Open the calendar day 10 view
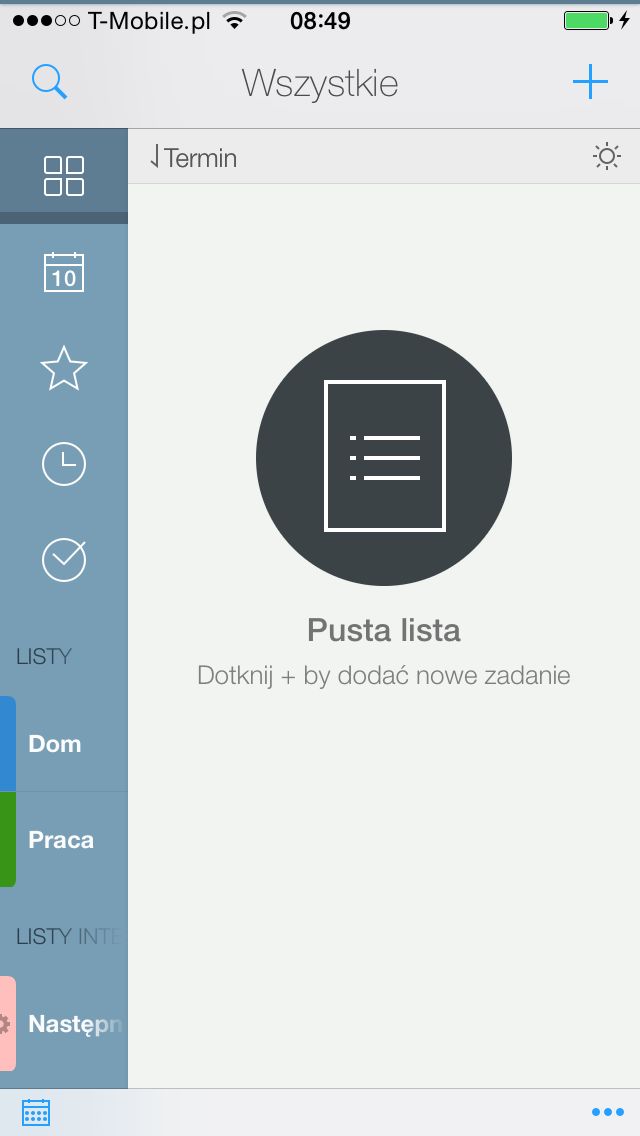640x1136 pixels. [64, 272]
